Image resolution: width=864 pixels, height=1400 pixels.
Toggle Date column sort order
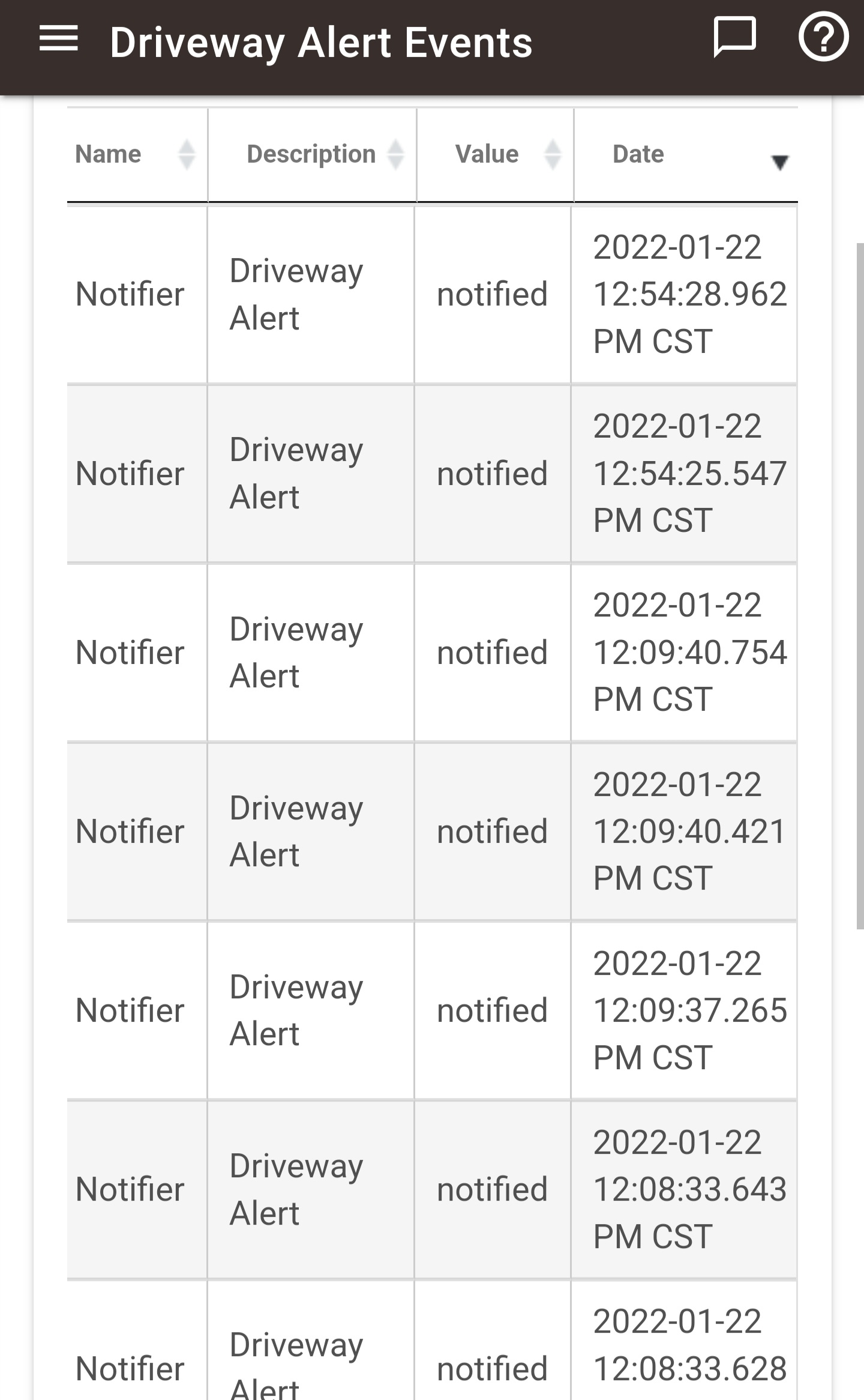point(686,155)
